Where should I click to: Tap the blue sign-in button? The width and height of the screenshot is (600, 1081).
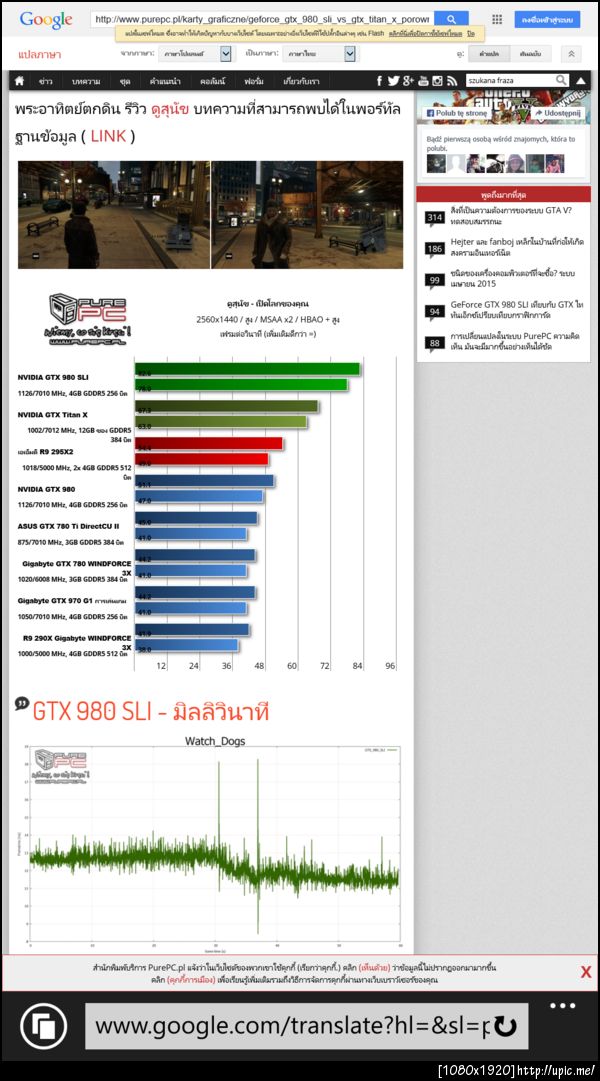547,19
